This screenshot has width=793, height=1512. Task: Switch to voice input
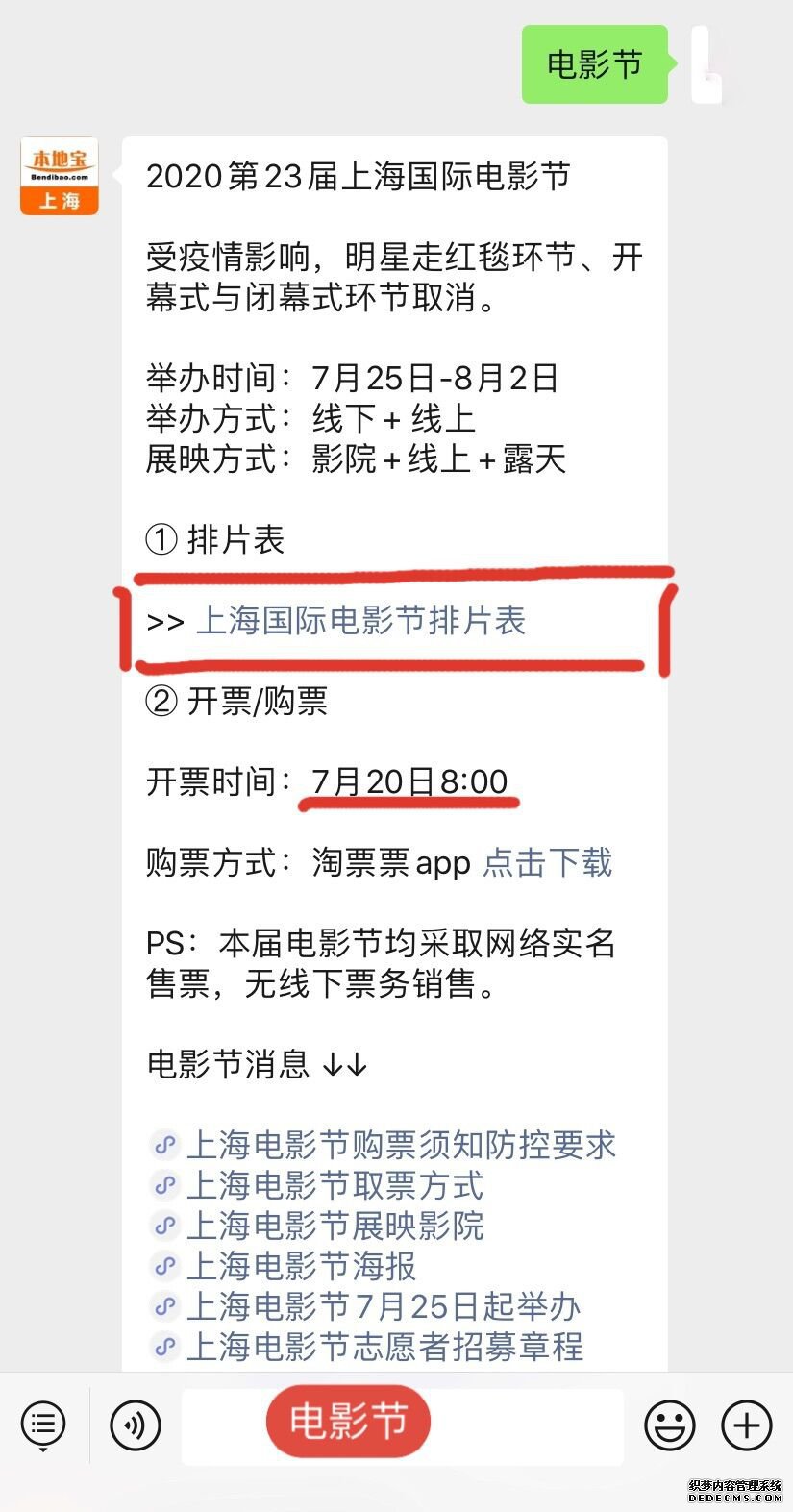tap(135, 1425)
